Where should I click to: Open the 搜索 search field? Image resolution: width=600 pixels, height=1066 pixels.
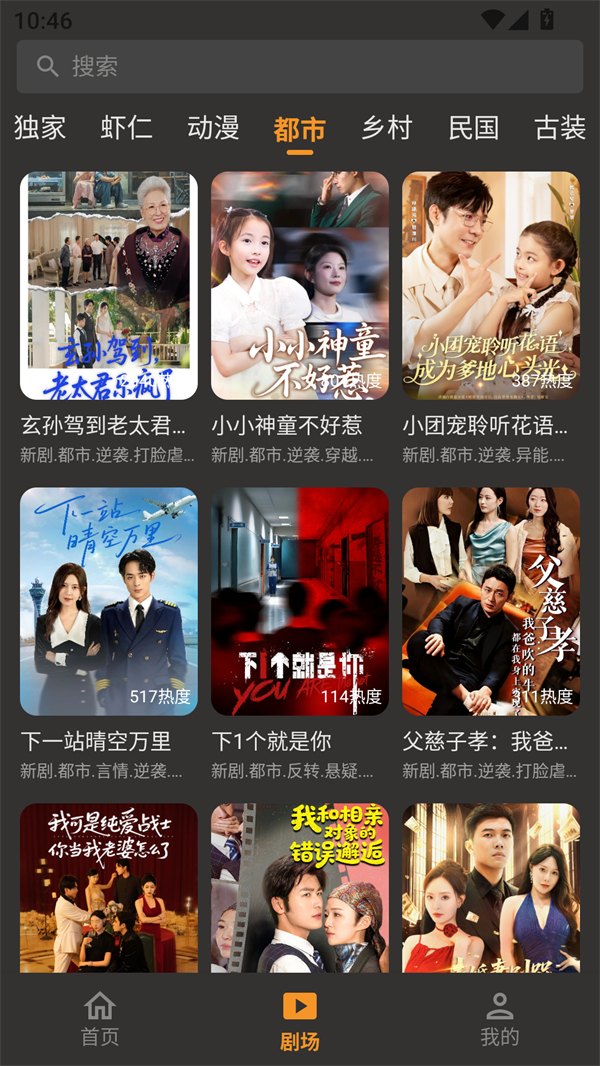point(300,67)
